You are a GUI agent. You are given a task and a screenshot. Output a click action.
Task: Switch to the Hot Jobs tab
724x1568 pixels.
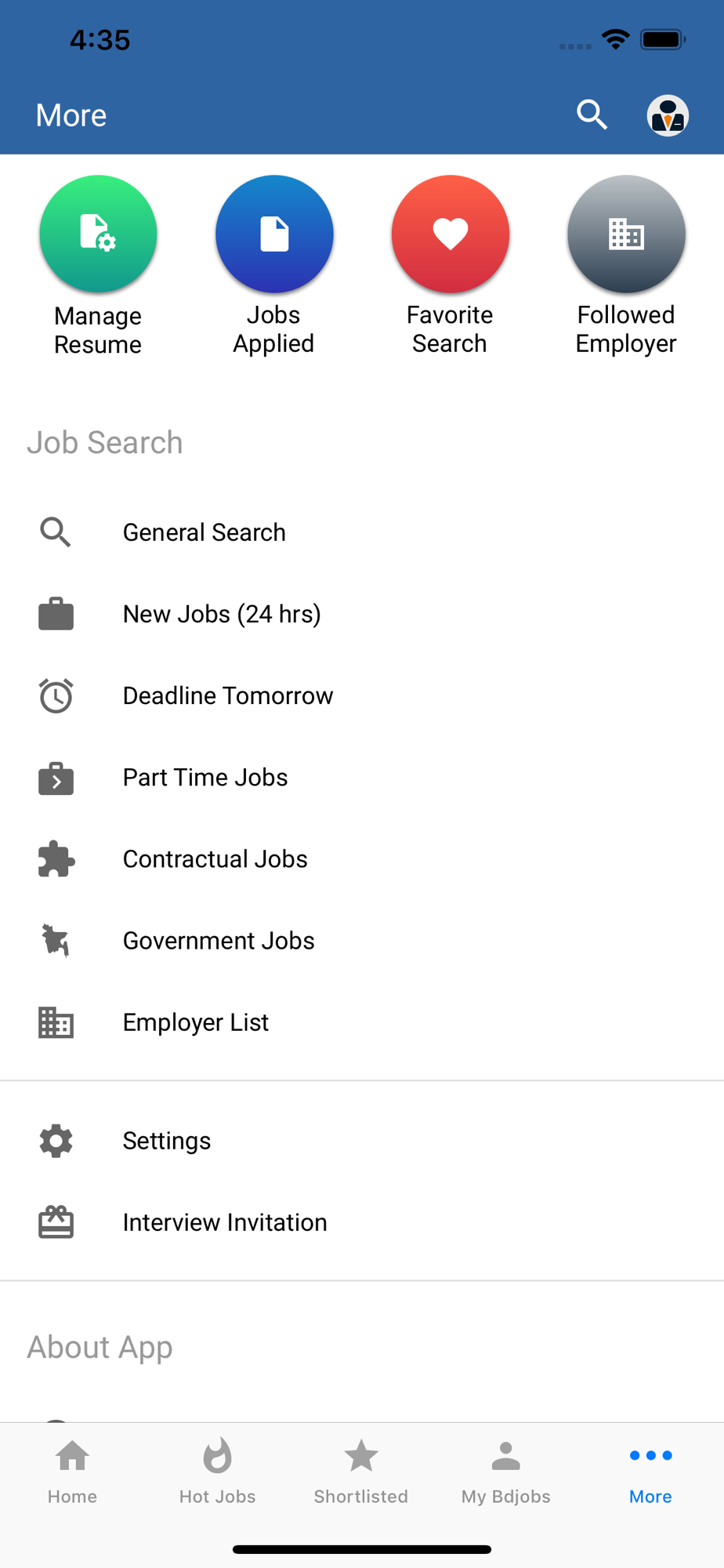217,1472
